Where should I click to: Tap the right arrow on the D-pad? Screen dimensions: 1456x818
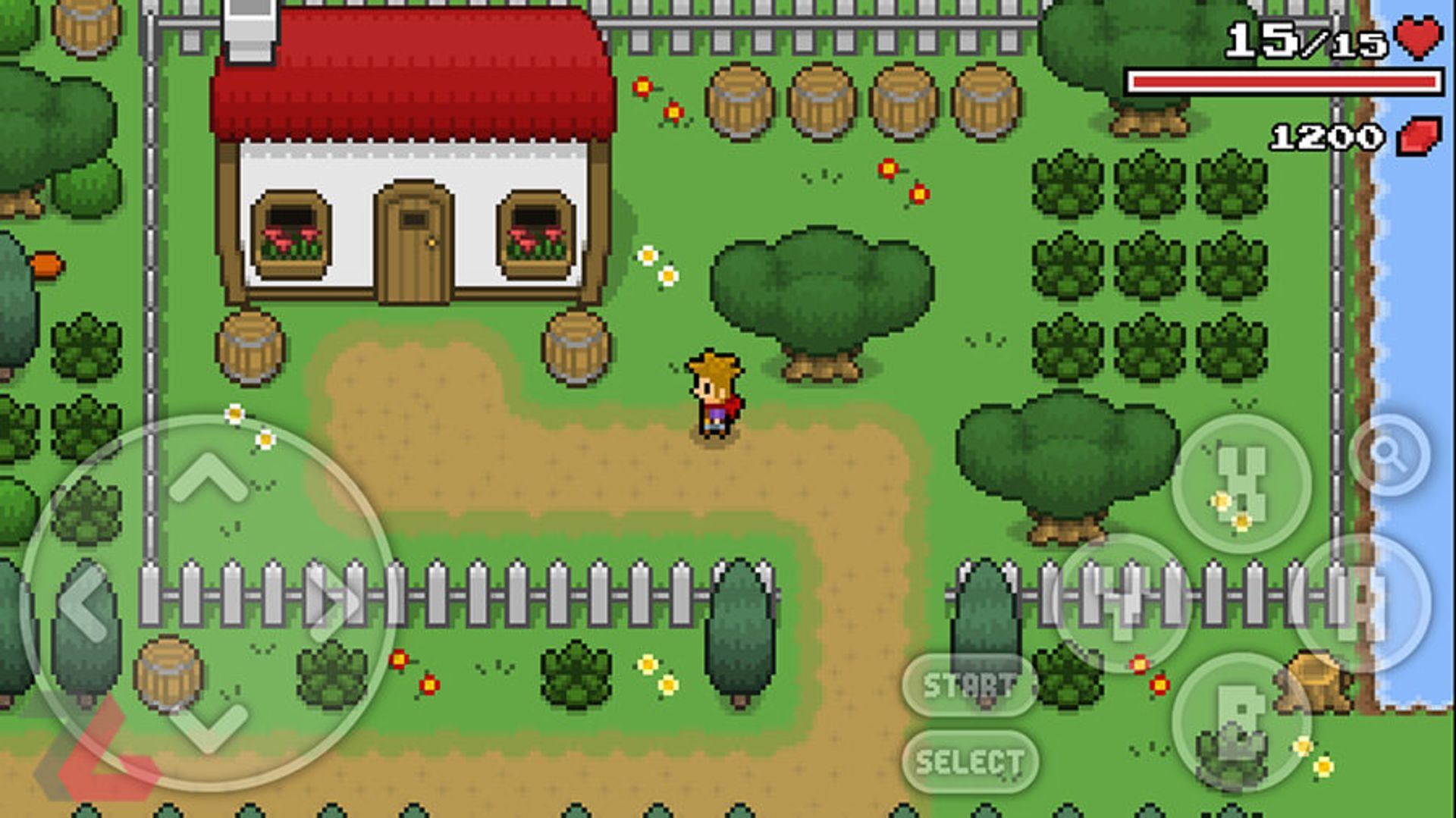pos(334,604)
